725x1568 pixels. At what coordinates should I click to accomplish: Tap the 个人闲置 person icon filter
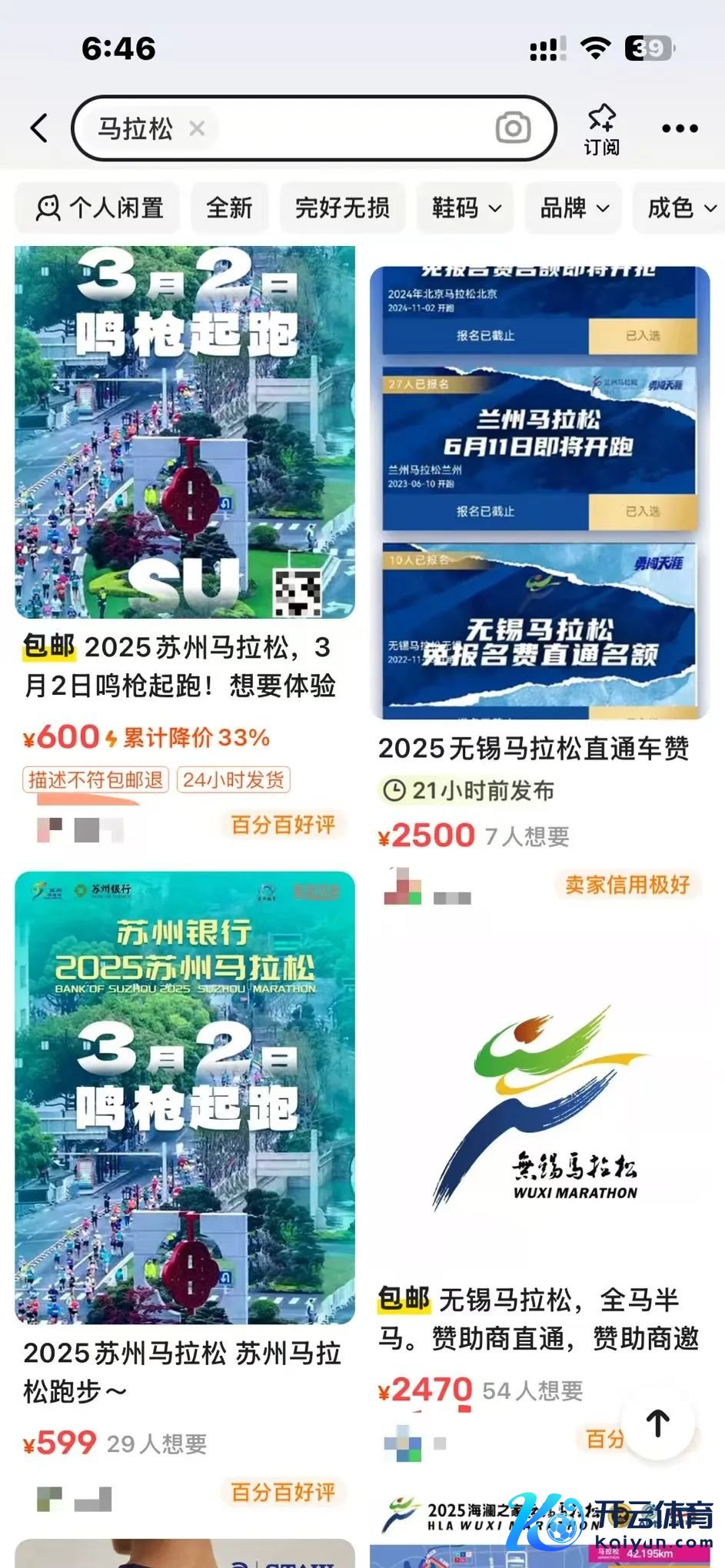pos(49,208)
